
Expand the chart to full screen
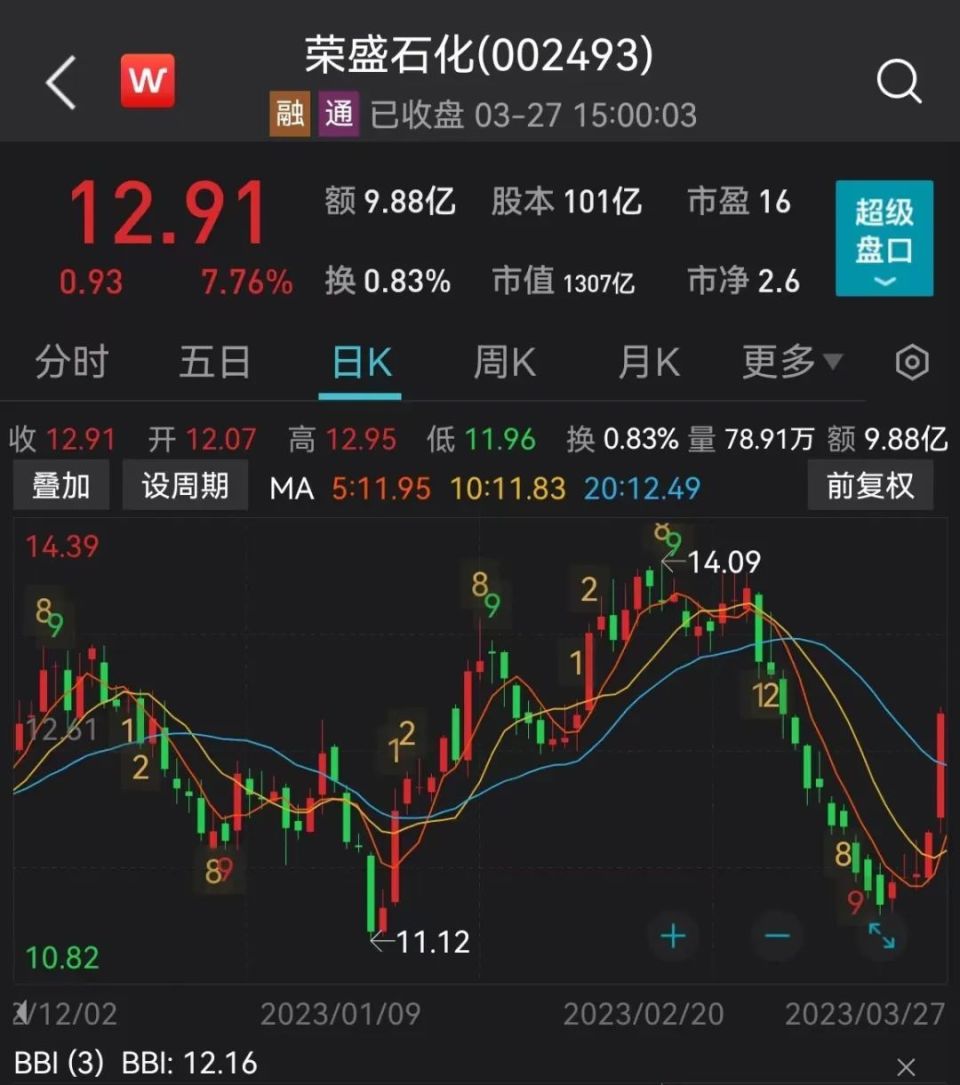click(x=881, y=937)
